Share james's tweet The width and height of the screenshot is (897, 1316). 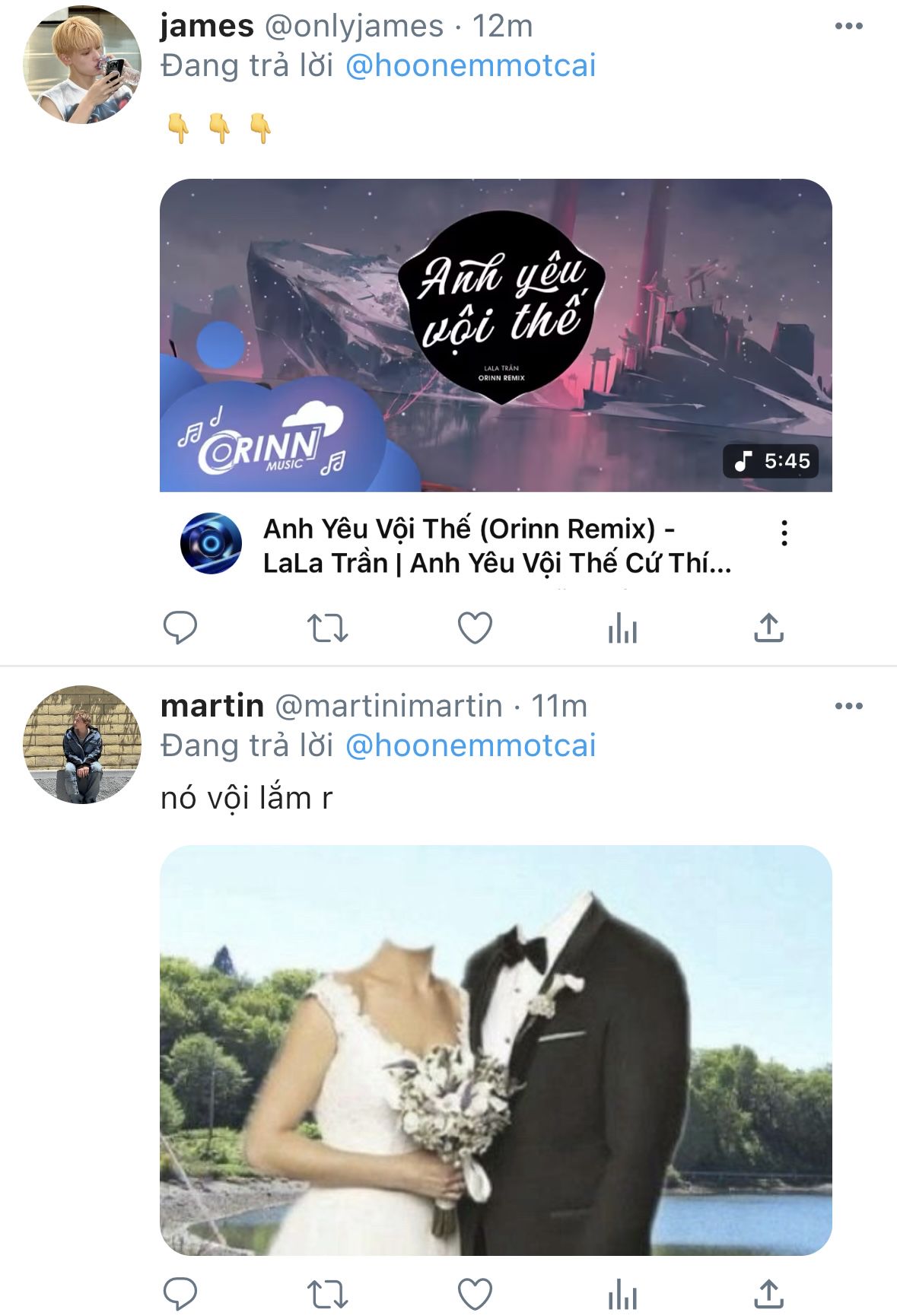coord(768,628)
